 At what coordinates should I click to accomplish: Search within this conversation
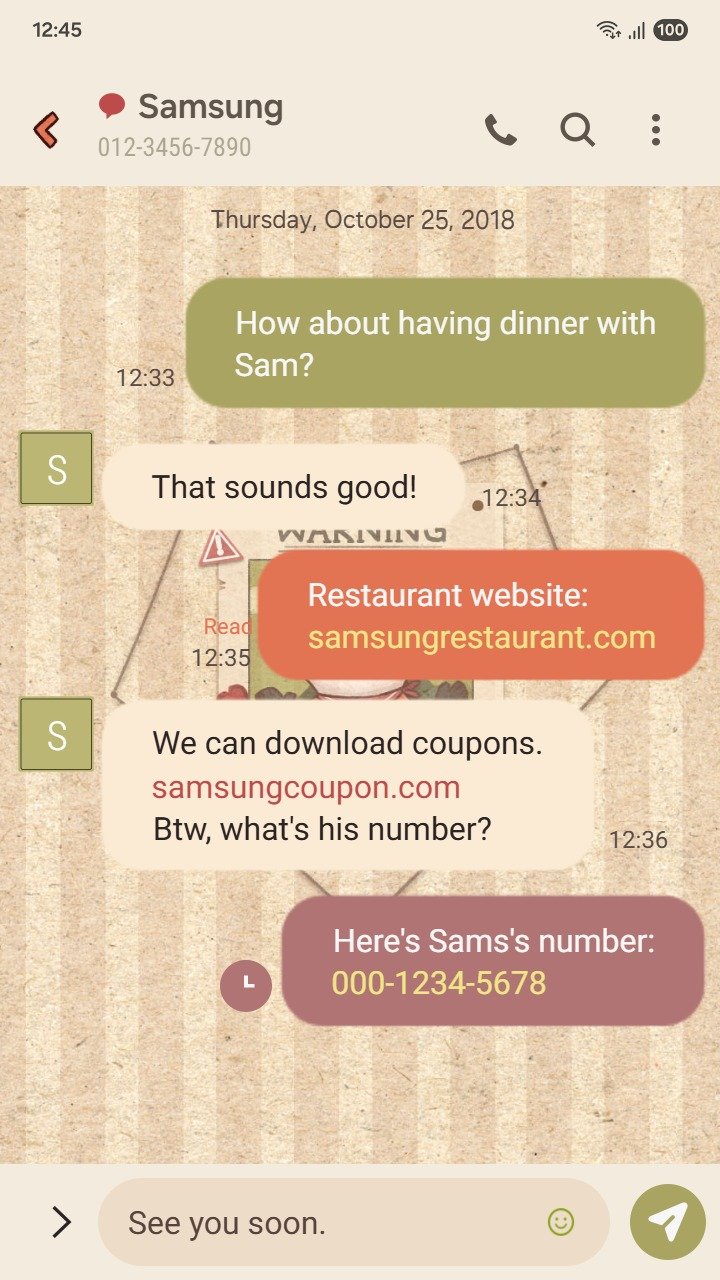click(x=577, y=129)
